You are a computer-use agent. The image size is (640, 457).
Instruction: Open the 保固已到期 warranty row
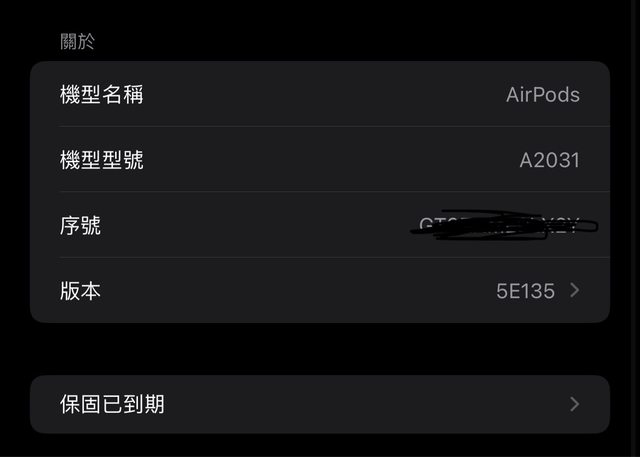coord(320,404)
